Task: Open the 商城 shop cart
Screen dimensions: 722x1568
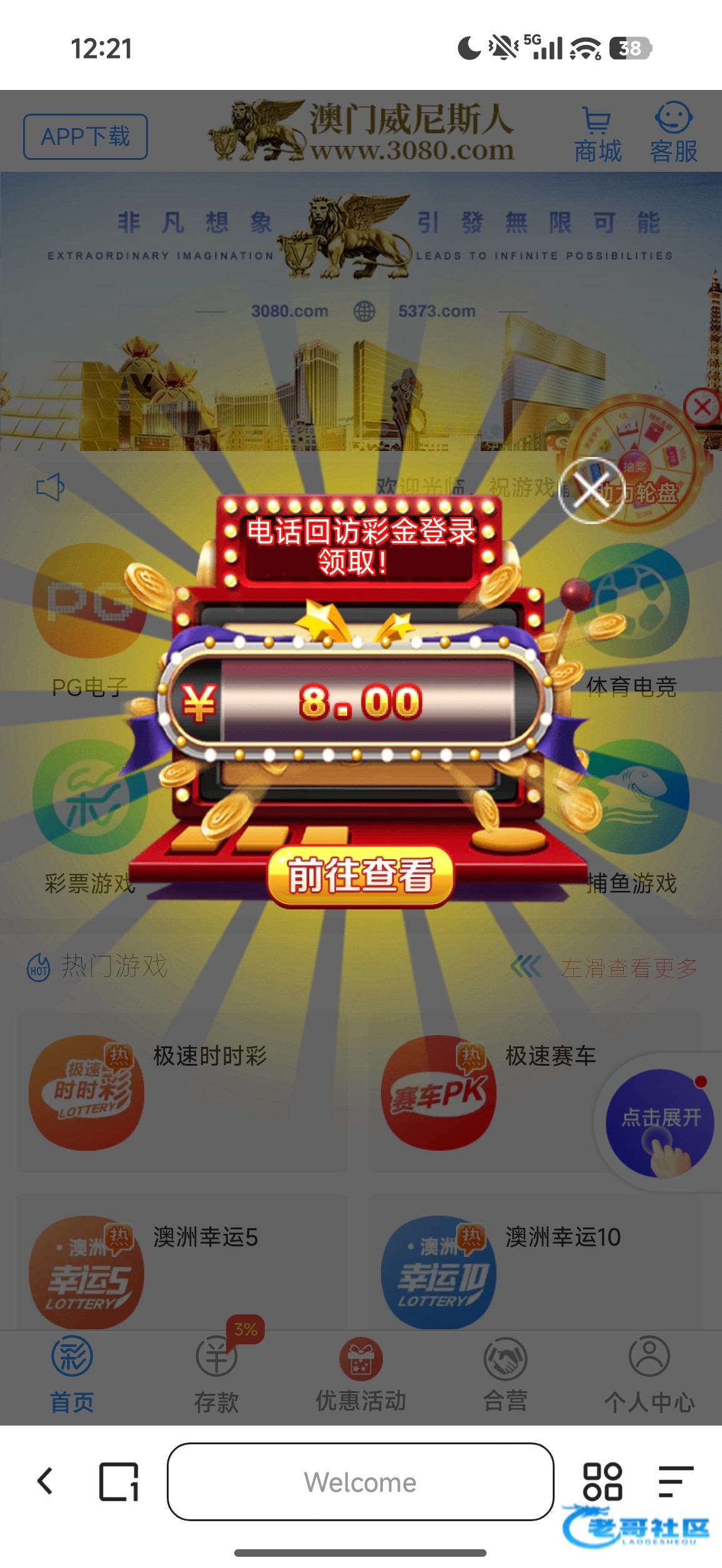Action: tap(598, 135)
